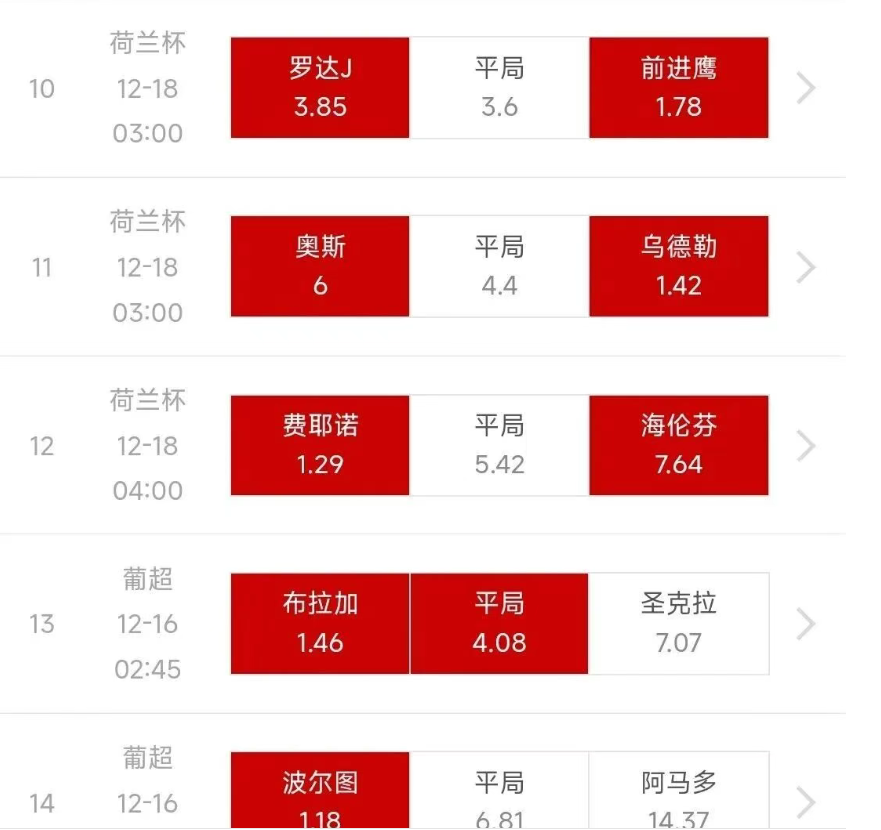Screen dimensions: 881x830
Task: Pick 平局 at 5.42 for match 12
Action: point(499,445)
